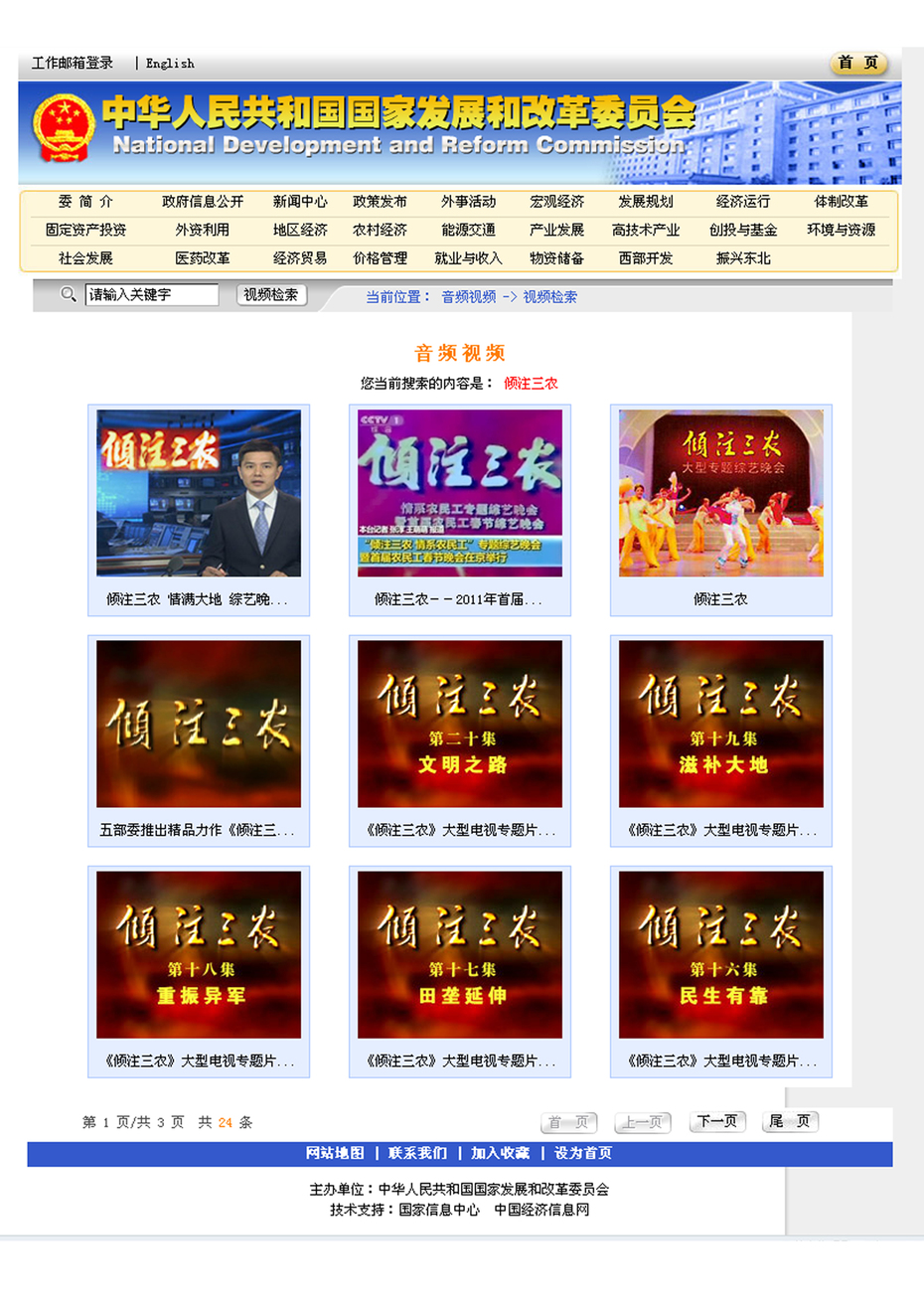
Task: Jump to 尾页 of results
Action: (790, 1122)
